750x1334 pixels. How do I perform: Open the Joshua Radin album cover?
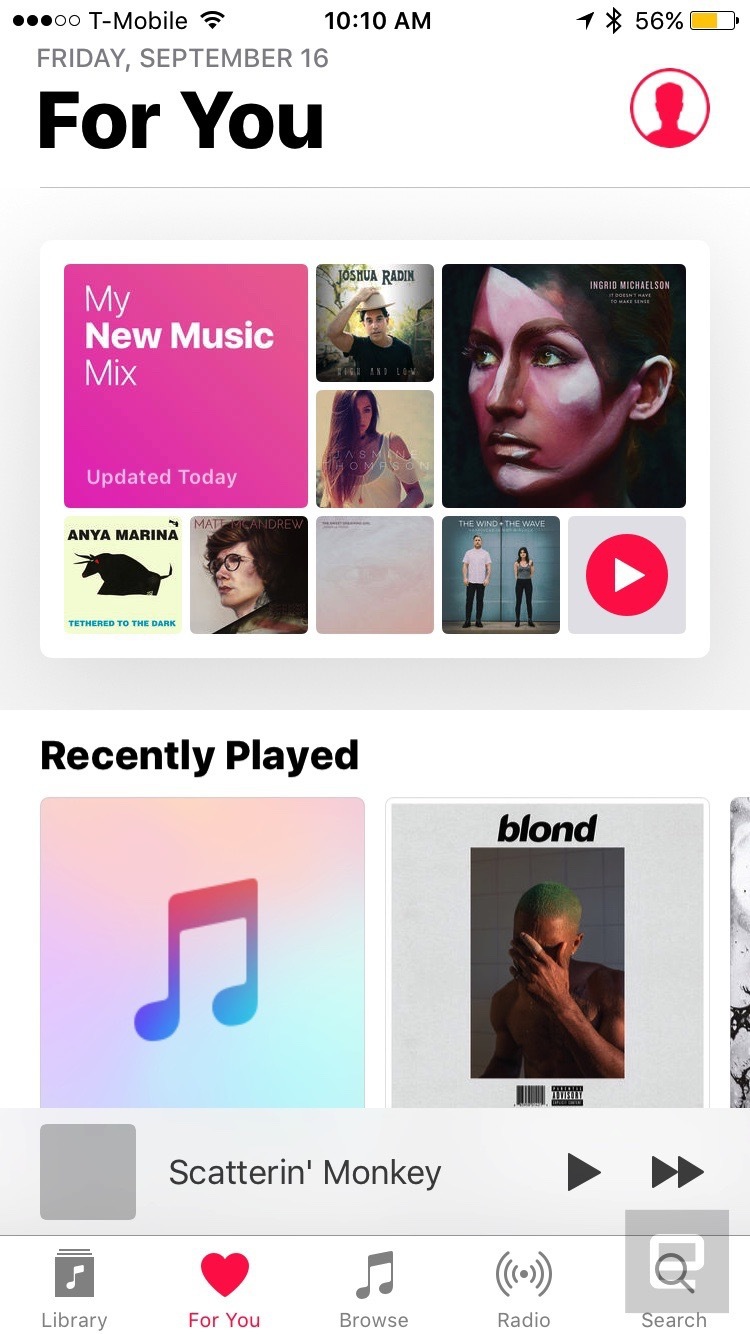pyautogui.click(x=375, y=323)
